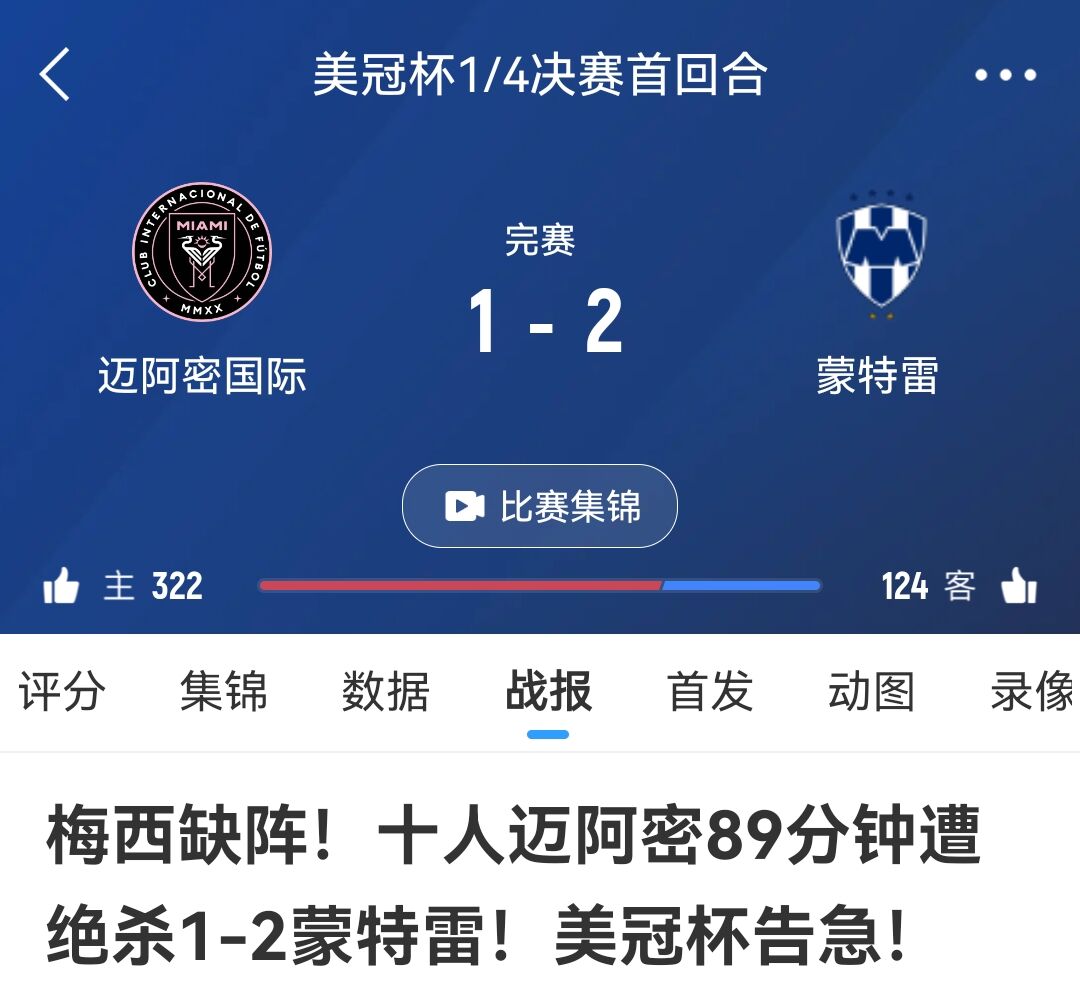
Task: Switch to the 数据 tab
Action: click(386, 691)
